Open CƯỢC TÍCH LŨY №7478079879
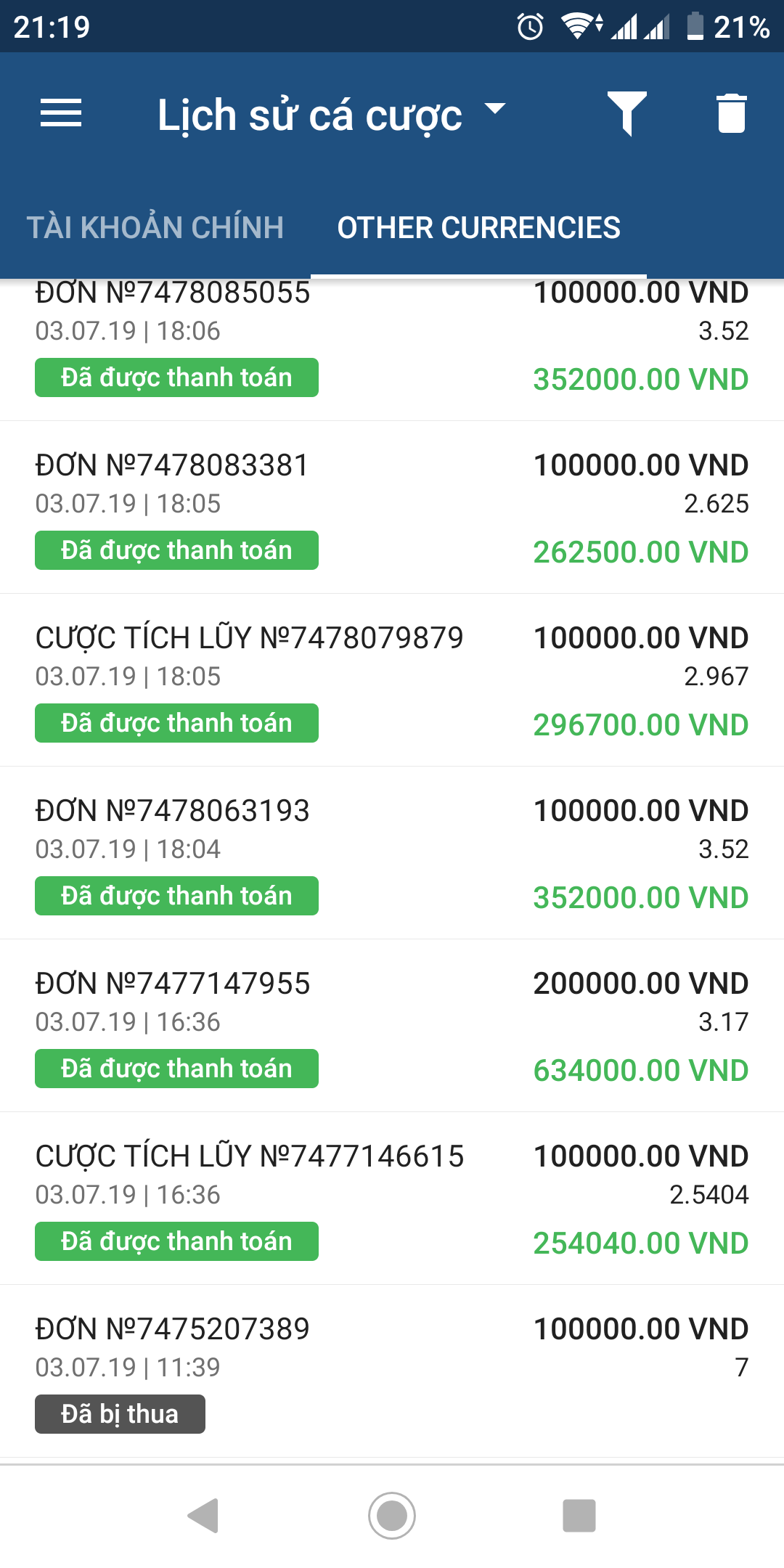 coord(392,679)
